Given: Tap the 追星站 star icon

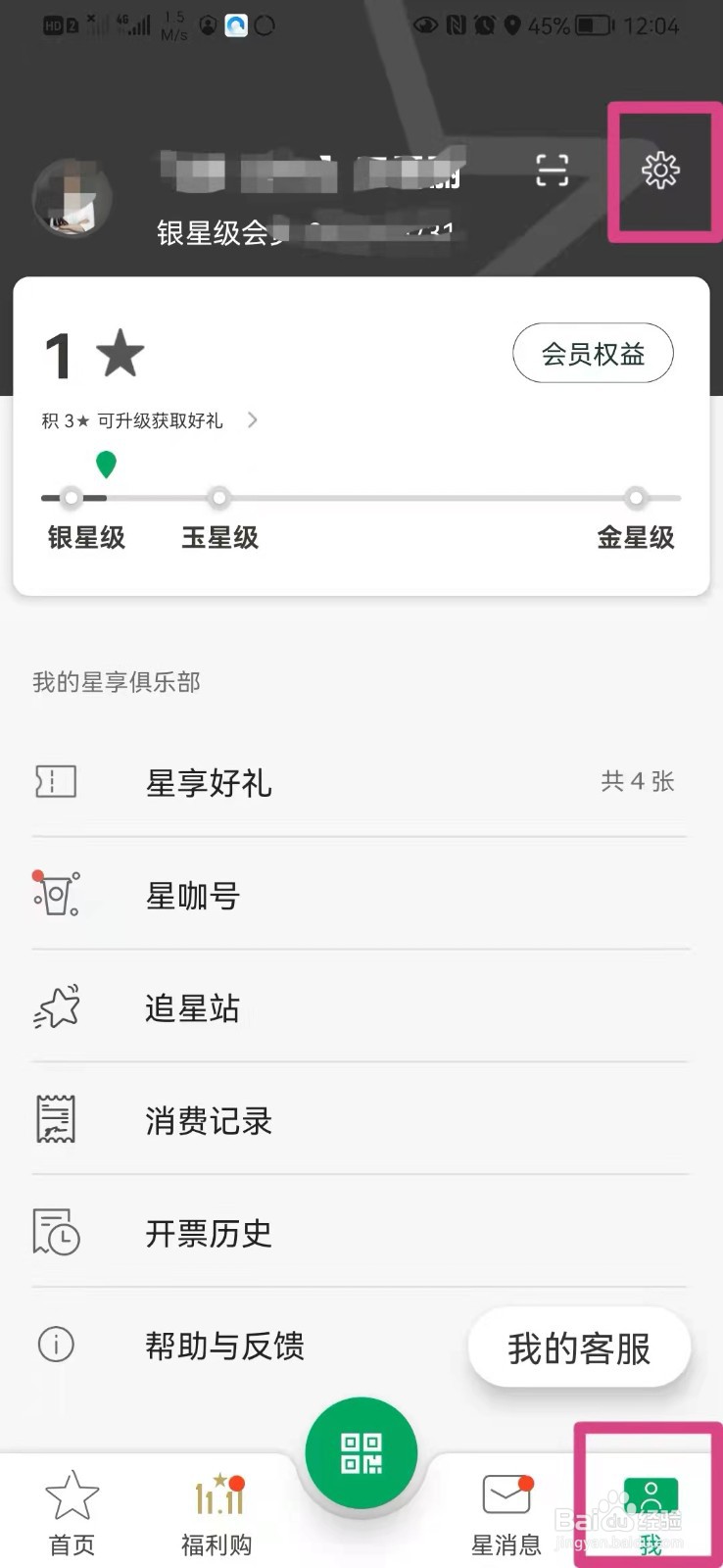Looking at the screenshot, I should 55,1007.
